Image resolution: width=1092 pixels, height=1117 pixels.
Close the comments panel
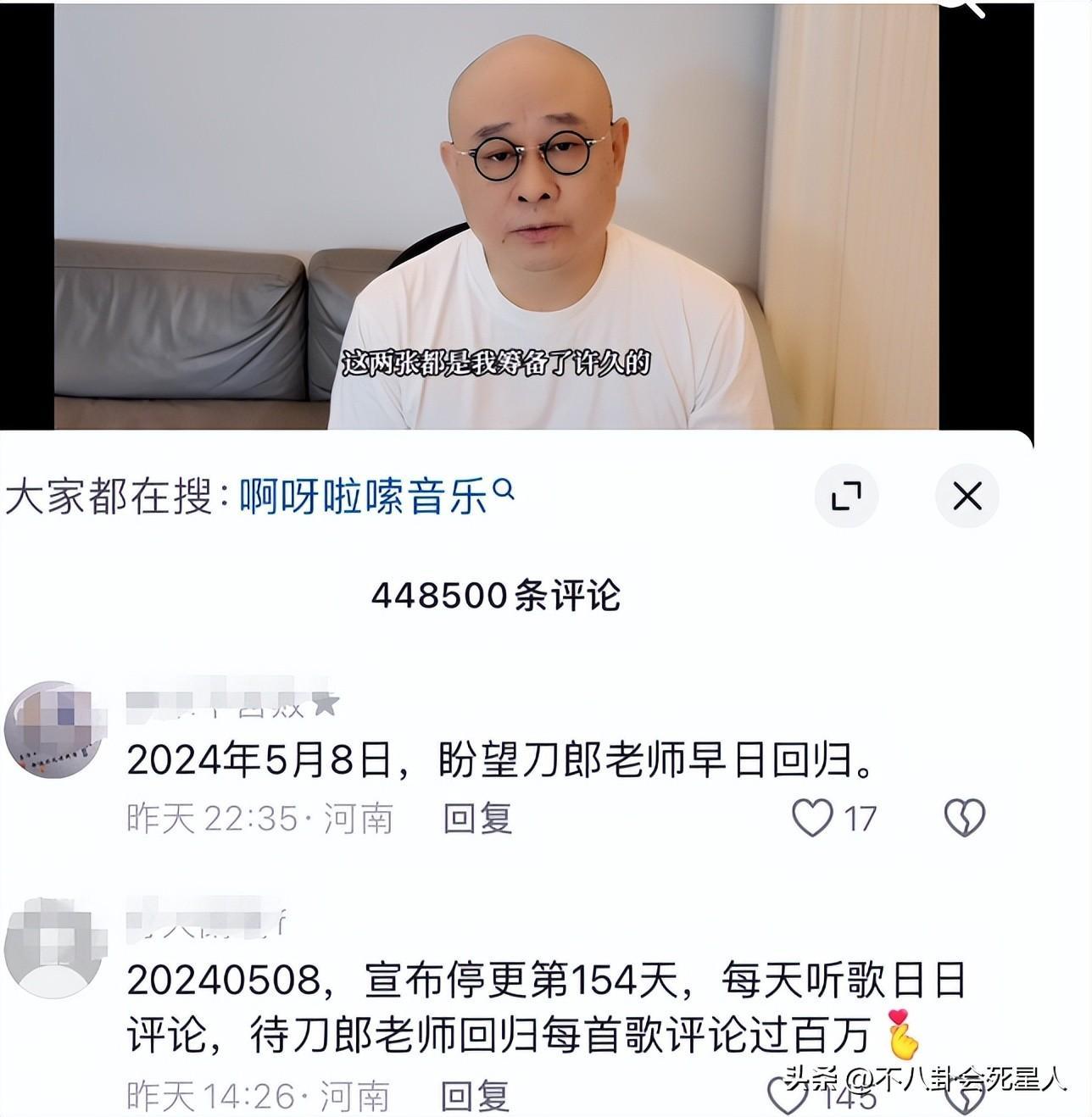(x=967, y=496)
